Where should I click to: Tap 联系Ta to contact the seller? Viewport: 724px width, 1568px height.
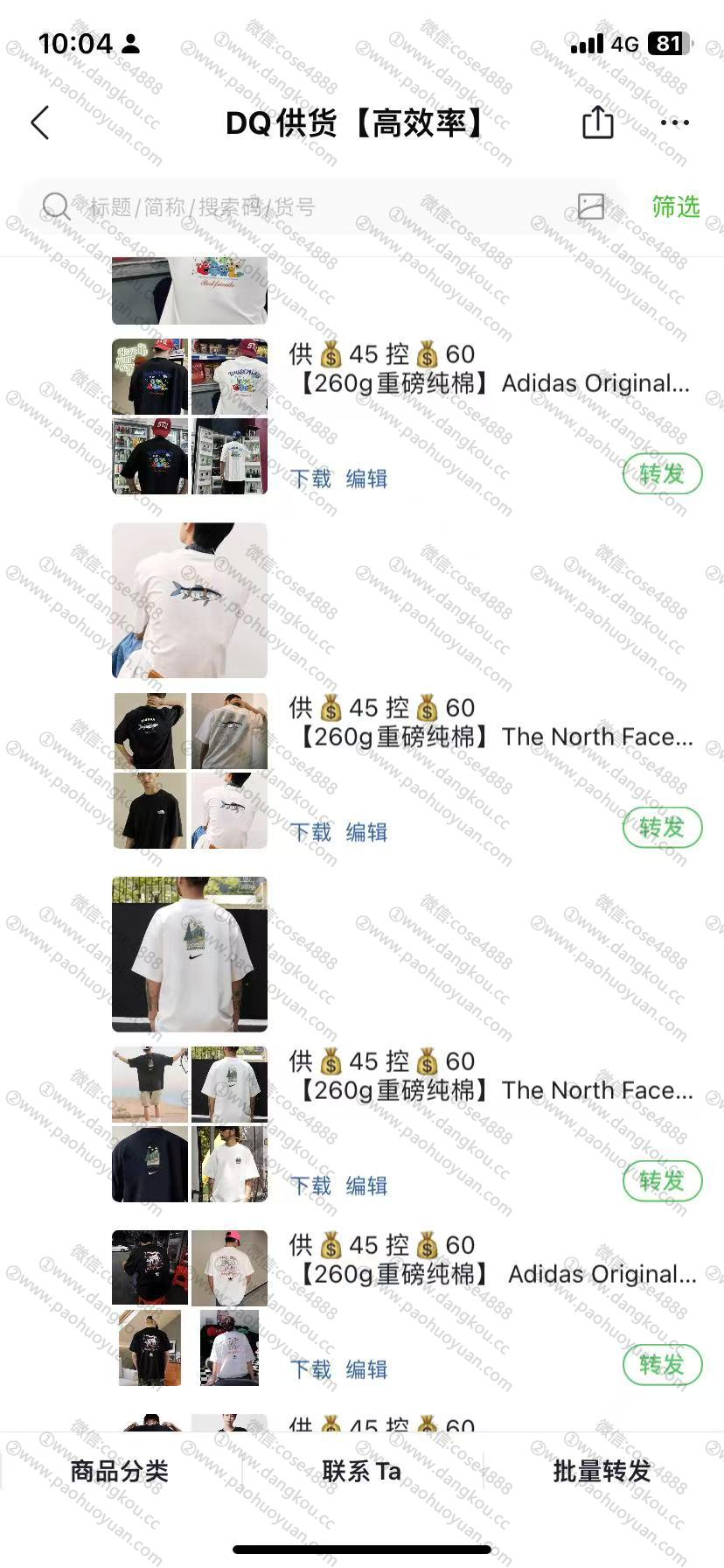pos(361,1472)
